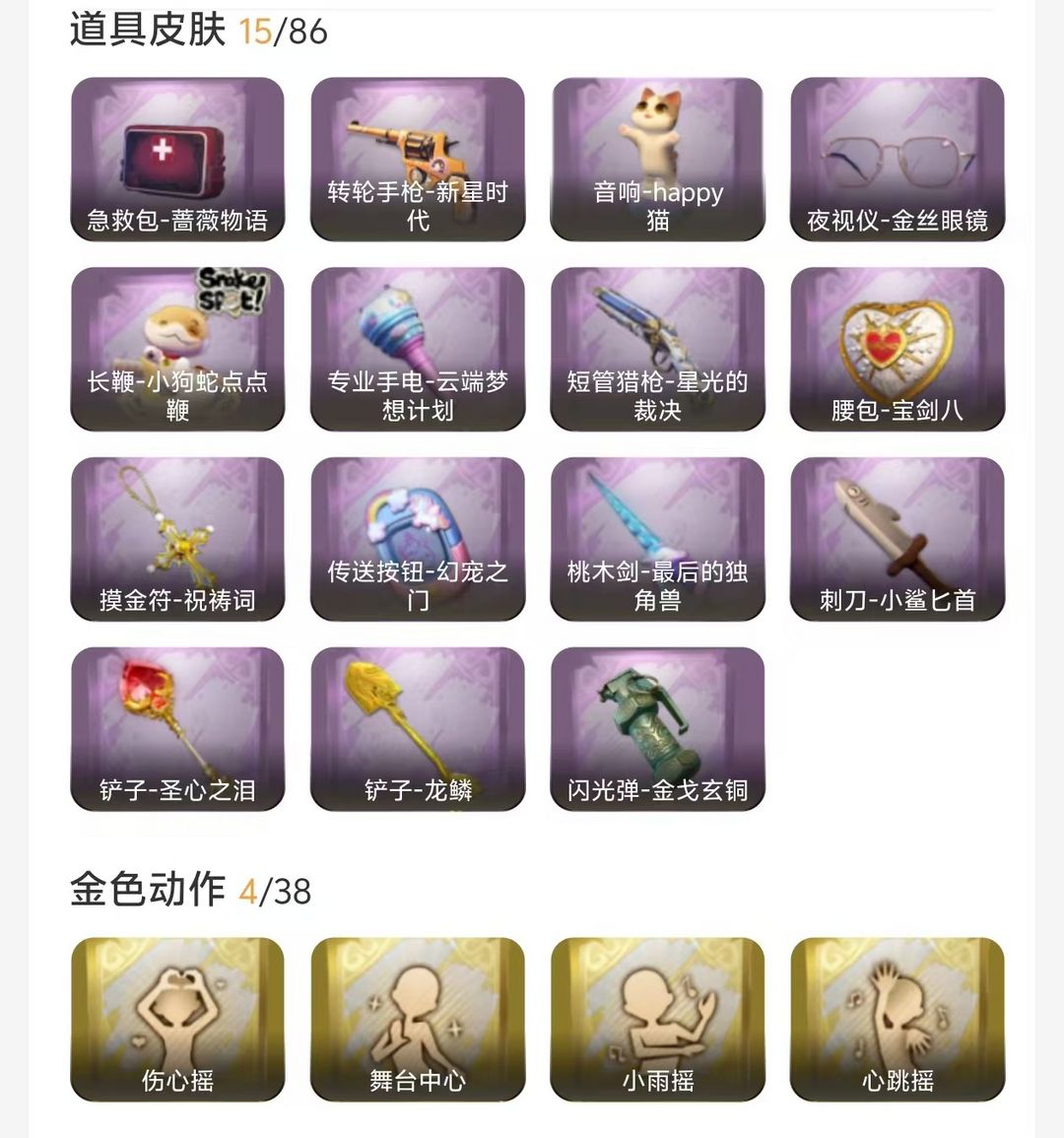Select the 铲子-圣心之泪 skin
This screenshot has height=1138, width=1064.
pos(177,729)
